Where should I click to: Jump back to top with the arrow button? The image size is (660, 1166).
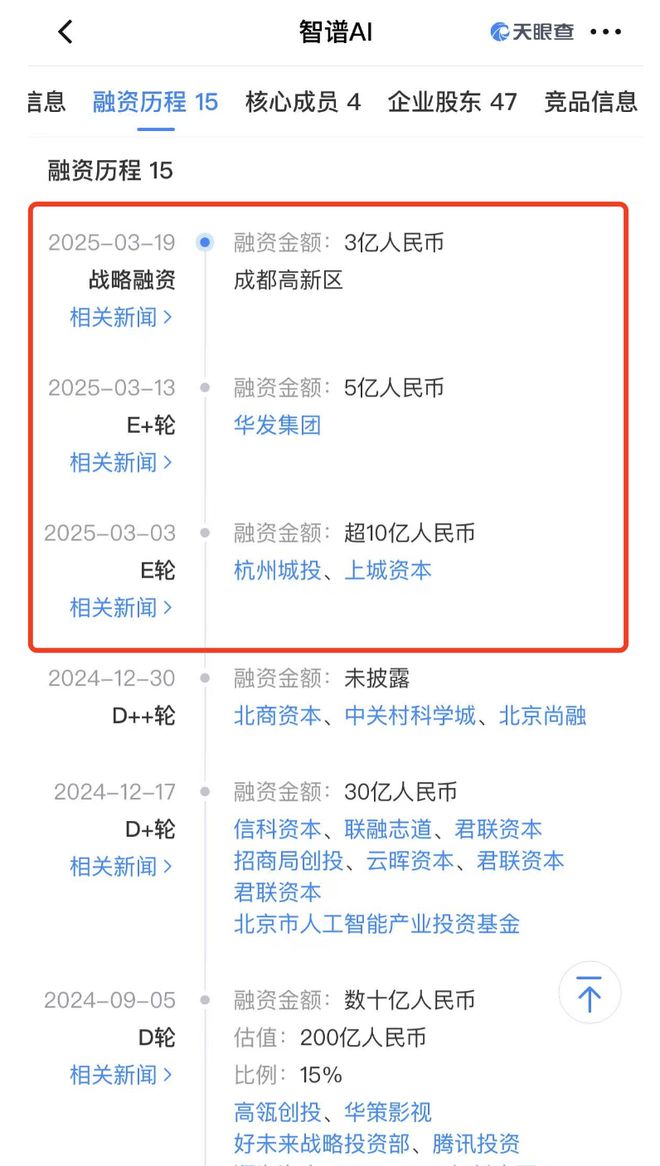[589, 993]
